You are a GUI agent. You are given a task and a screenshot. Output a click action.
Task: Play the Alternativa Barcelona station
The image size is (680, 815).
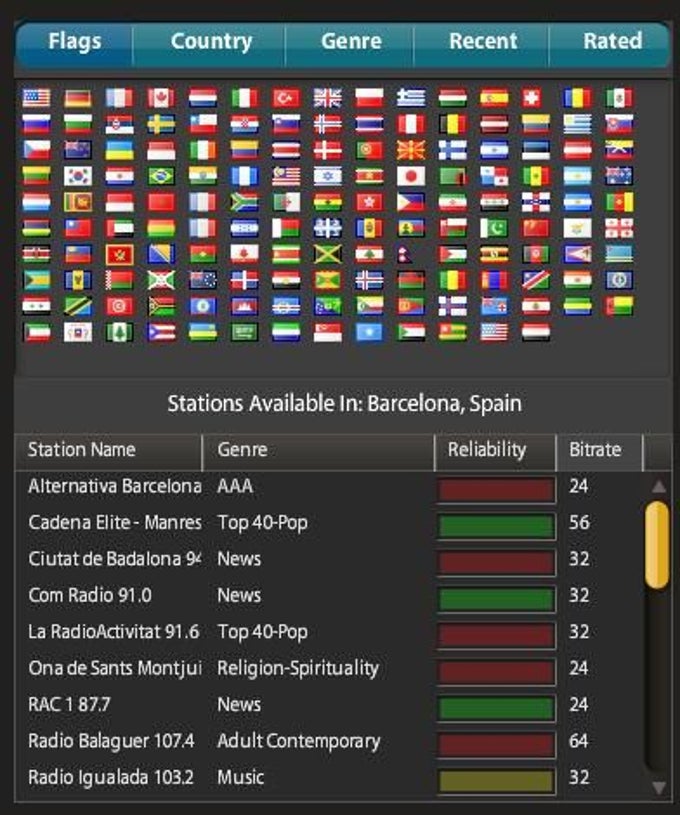point(114,487)
